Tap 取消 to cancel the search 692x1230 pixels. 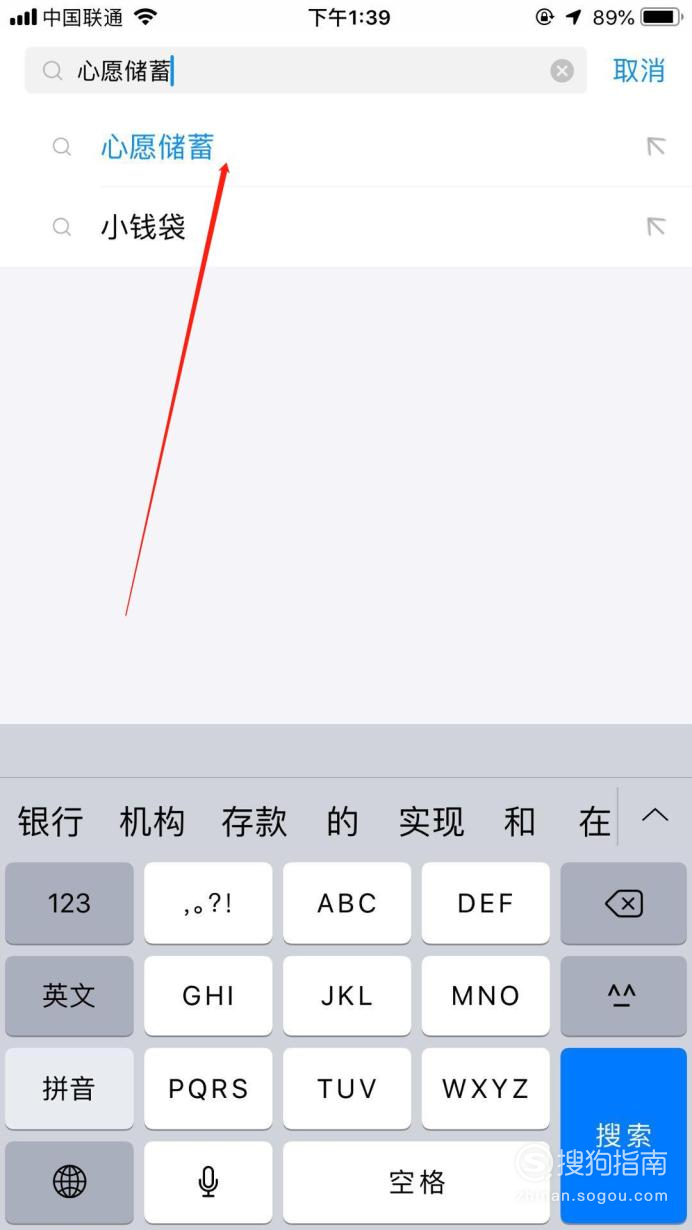638,71
